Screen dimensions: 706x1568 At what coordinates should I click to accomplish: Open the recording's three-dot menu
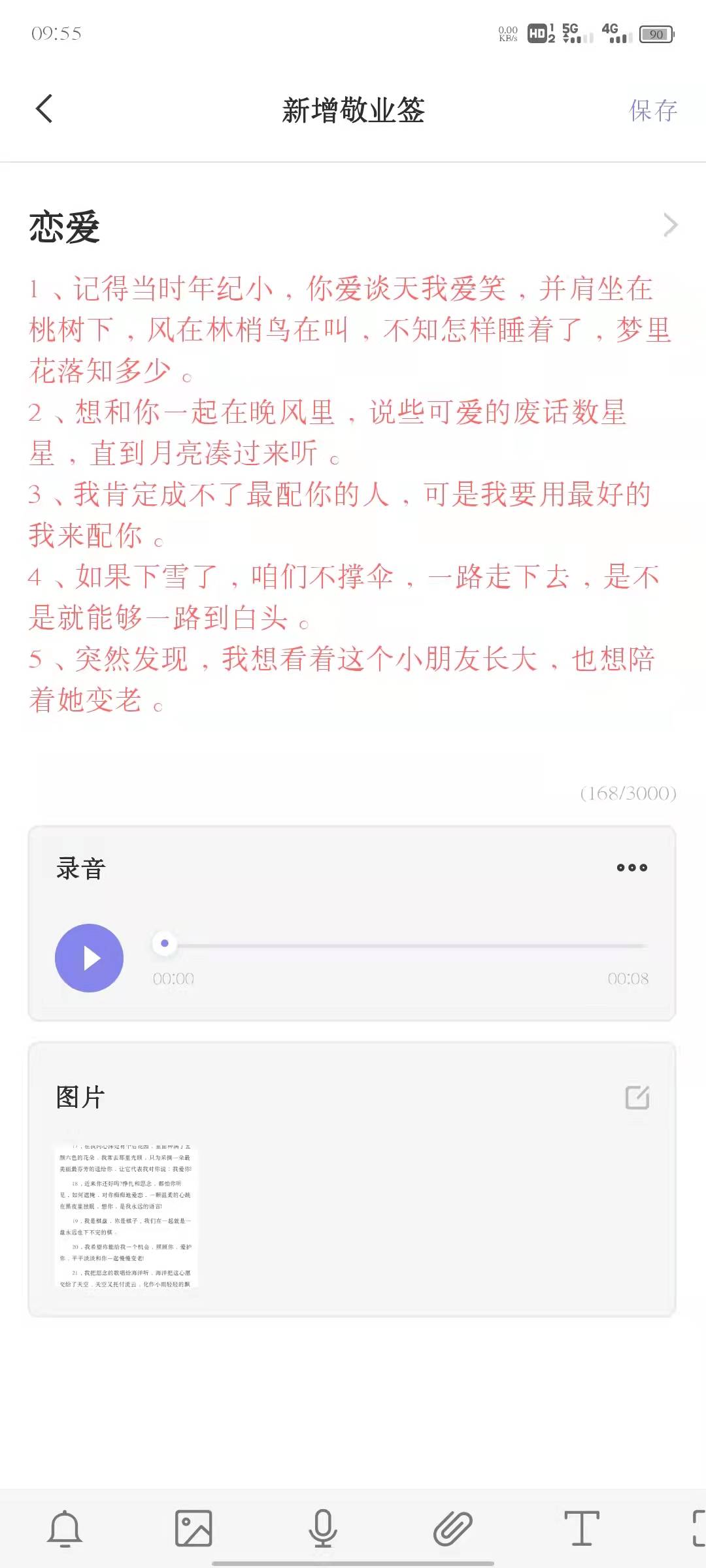coord(631,868)
